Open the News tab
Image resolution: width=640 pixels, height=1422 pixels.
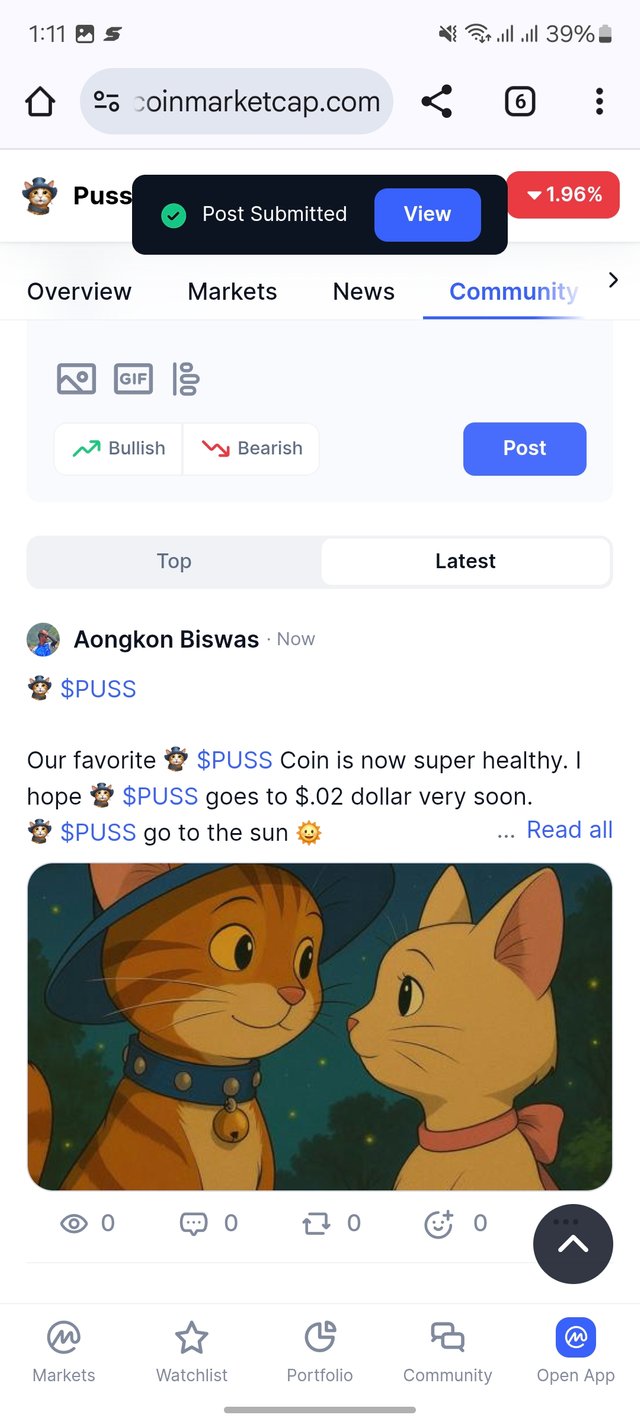click(x=363, y=292)
